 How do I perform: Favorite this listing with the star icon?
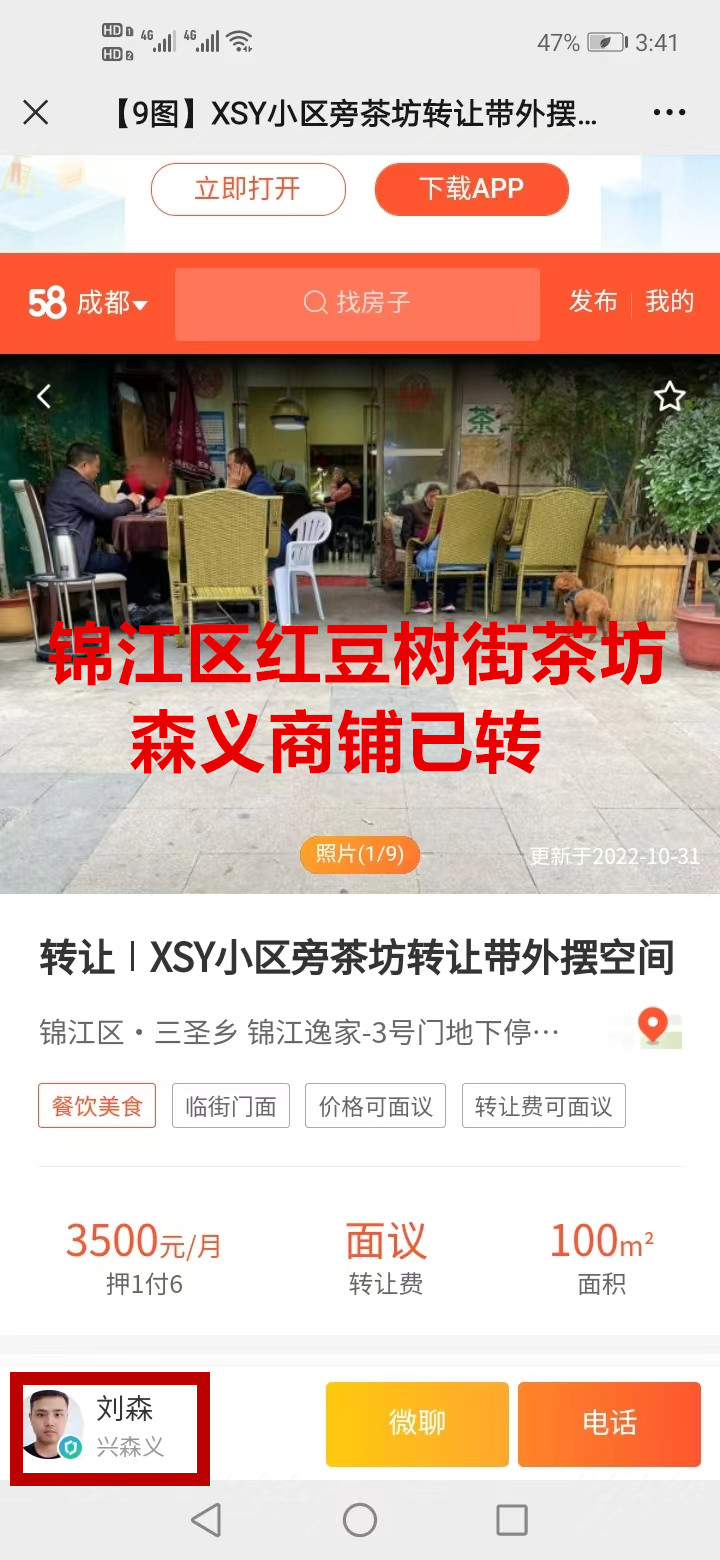click(669, 397)
